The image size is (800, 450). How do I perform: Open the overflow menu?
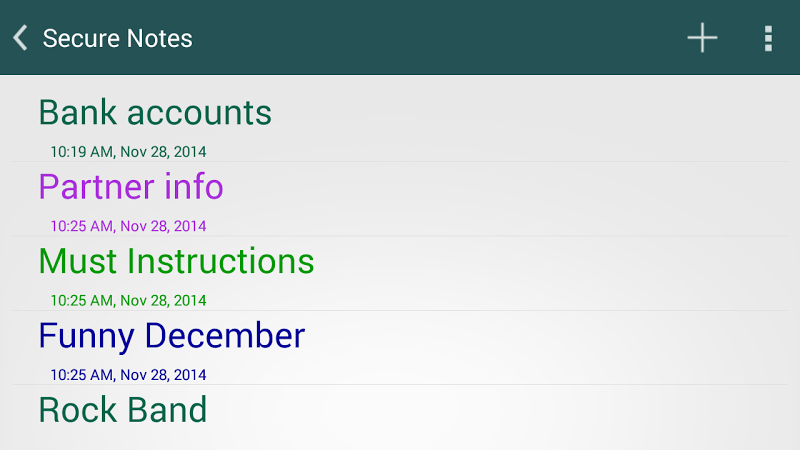point(768,38)
